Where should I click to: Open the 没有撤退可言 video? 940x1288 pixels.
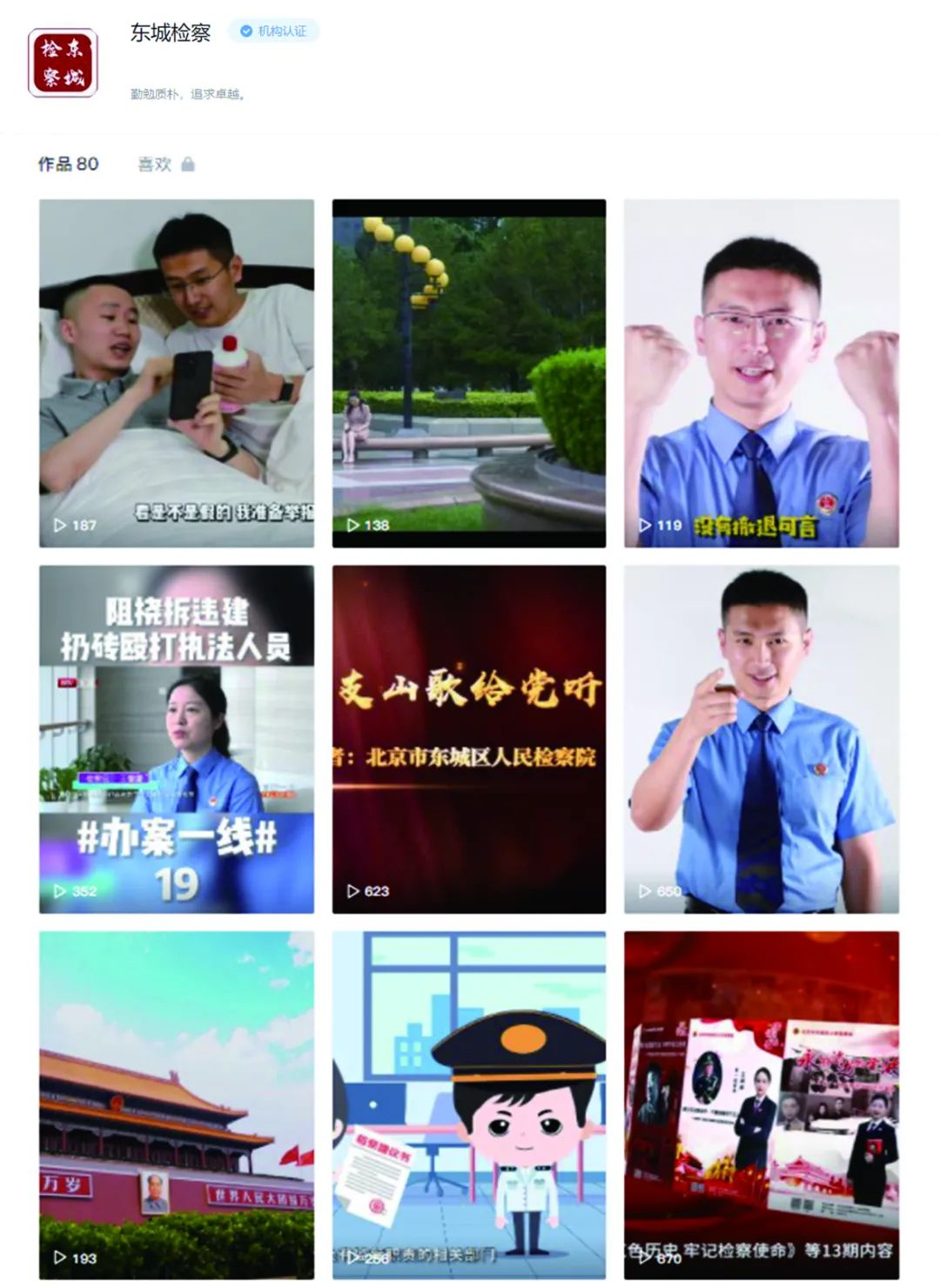click(x=762, y=373)
